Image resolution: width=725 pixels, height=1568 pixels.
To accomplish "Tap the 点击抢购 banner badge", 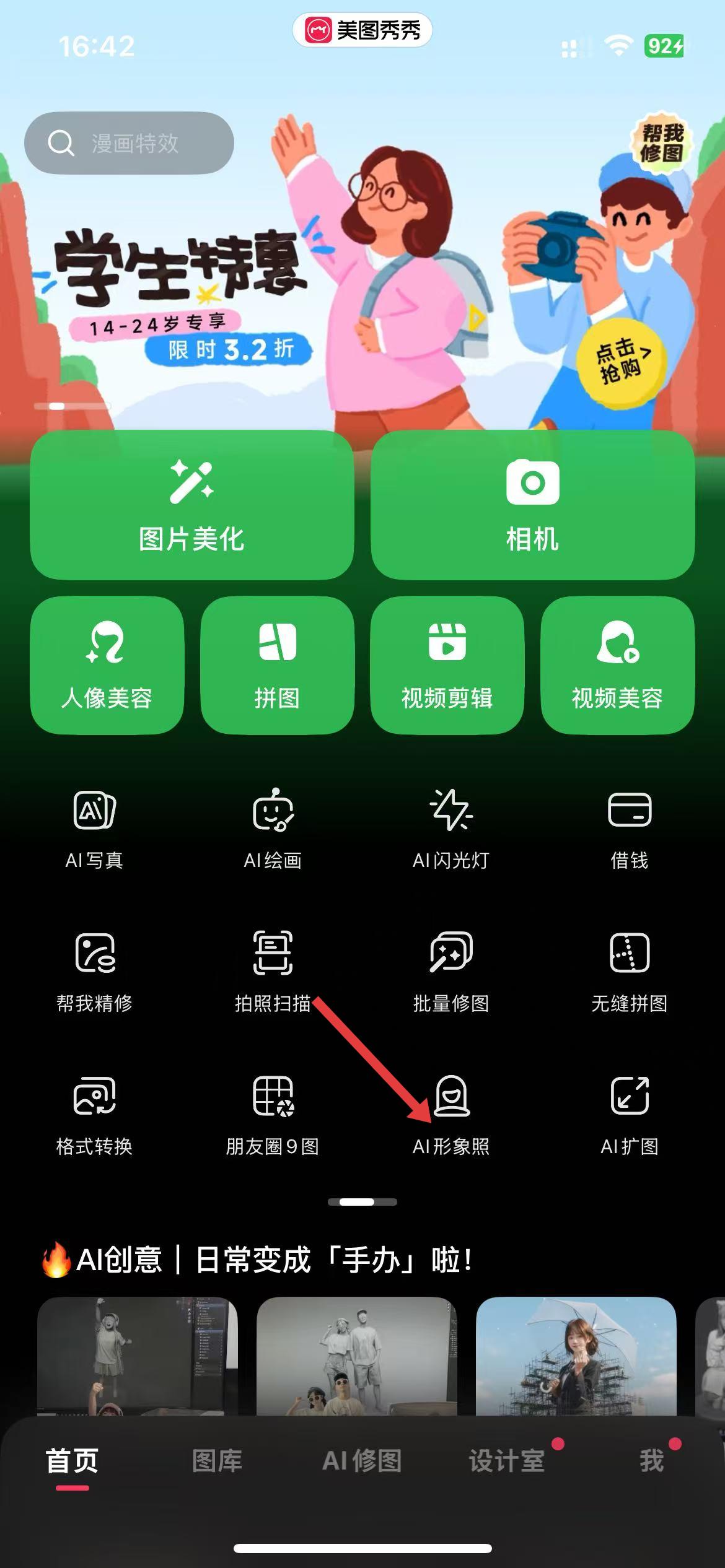I will (622, 362).
